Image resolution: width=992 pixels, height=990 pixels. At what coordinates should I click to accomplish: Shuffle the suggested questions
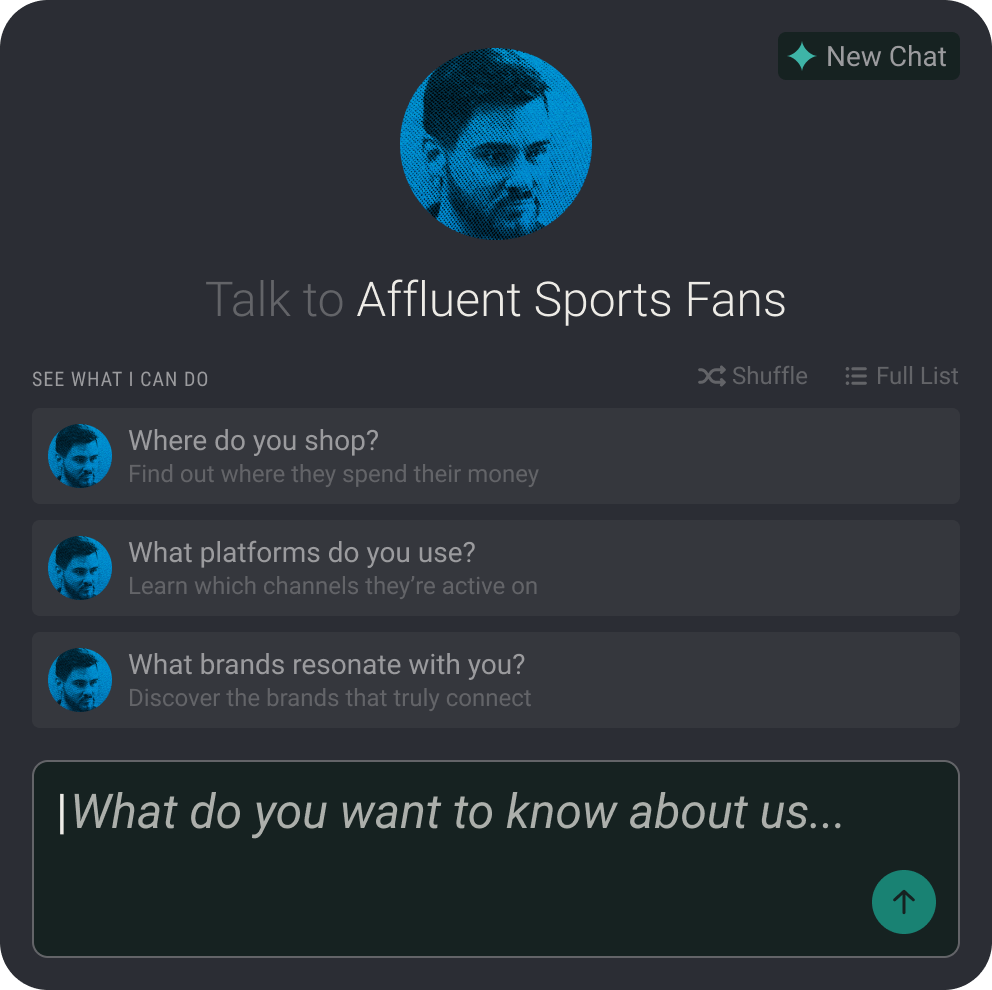tap(752, 376)
